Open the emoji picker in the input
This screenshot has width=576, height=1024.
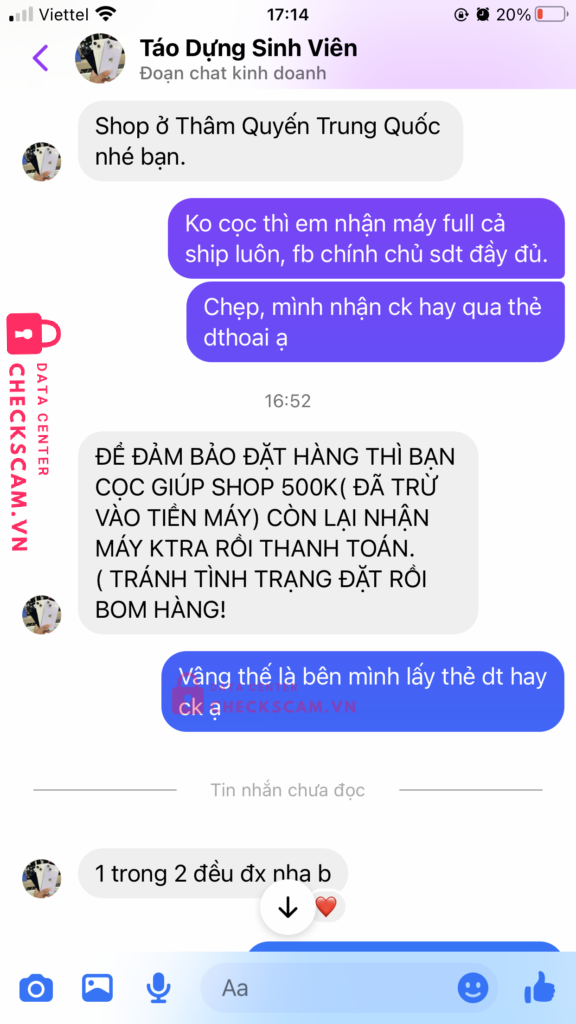[473, 988]
